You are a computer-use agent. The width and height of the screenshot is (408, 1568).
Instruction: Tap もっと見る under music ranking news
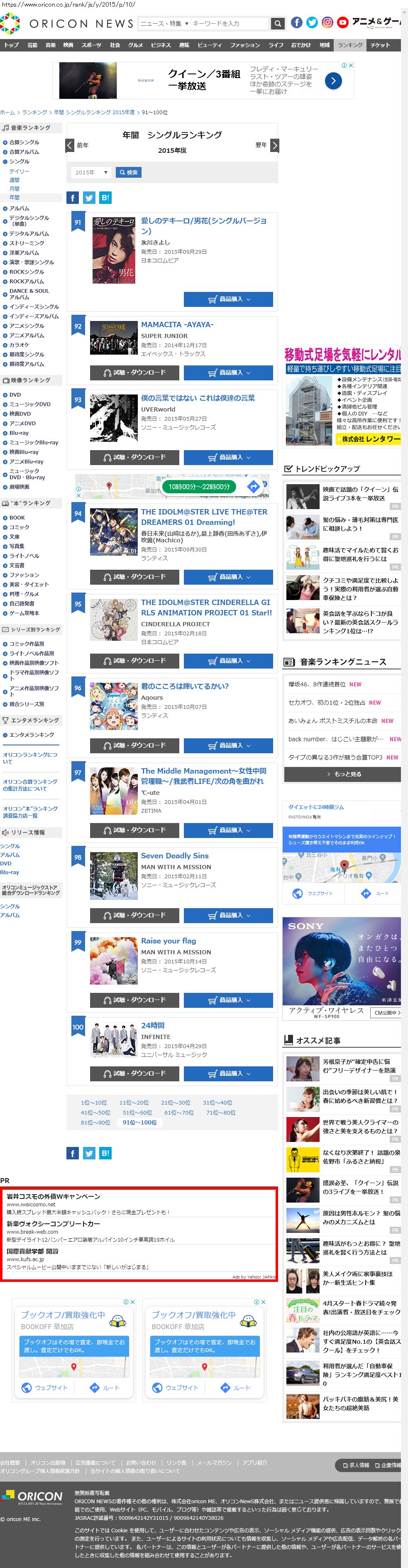click(x=342, y=774)
